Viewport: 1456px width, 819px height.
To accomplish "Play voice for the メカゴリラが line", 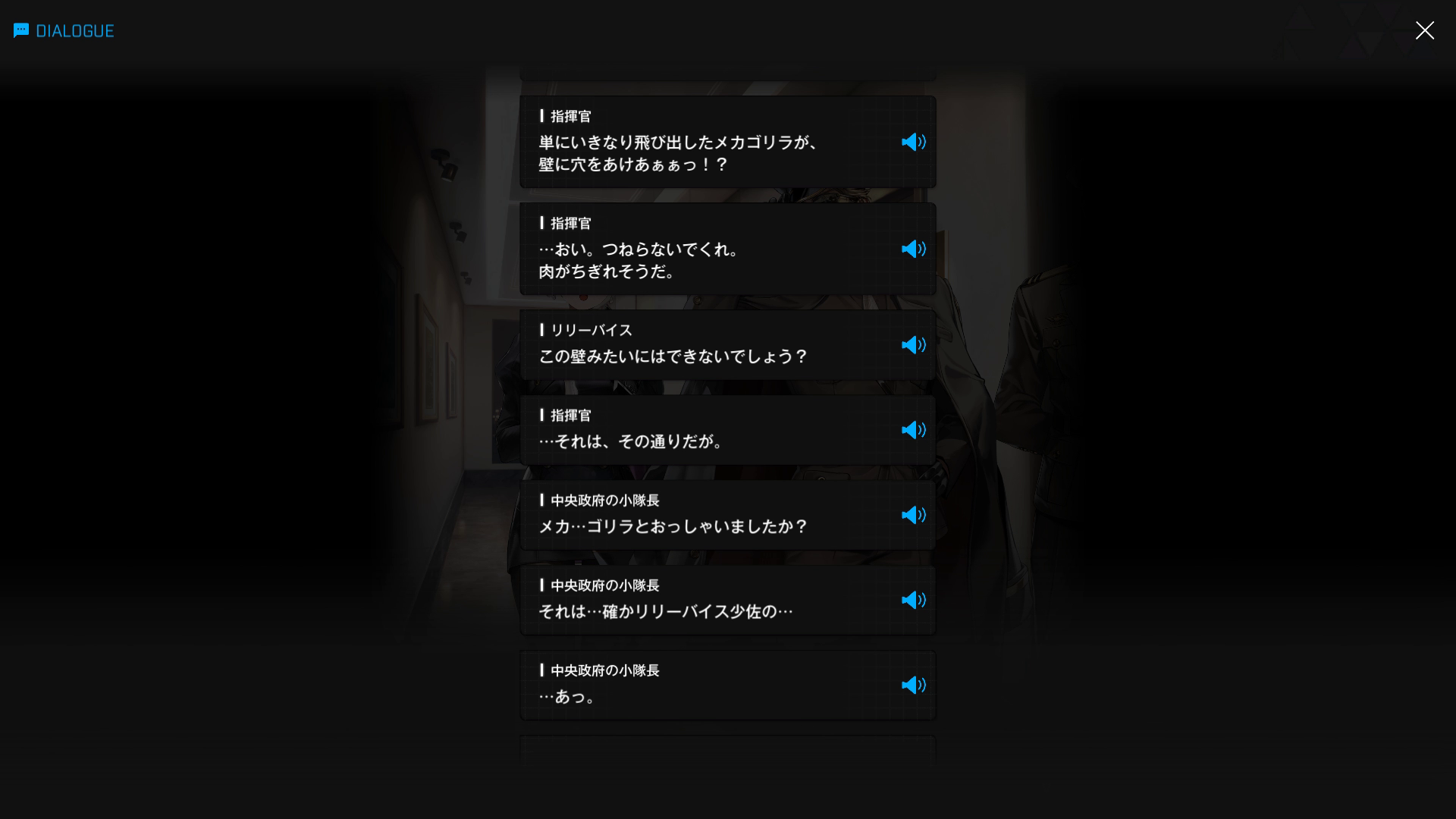I will click(x=913, y=143).
